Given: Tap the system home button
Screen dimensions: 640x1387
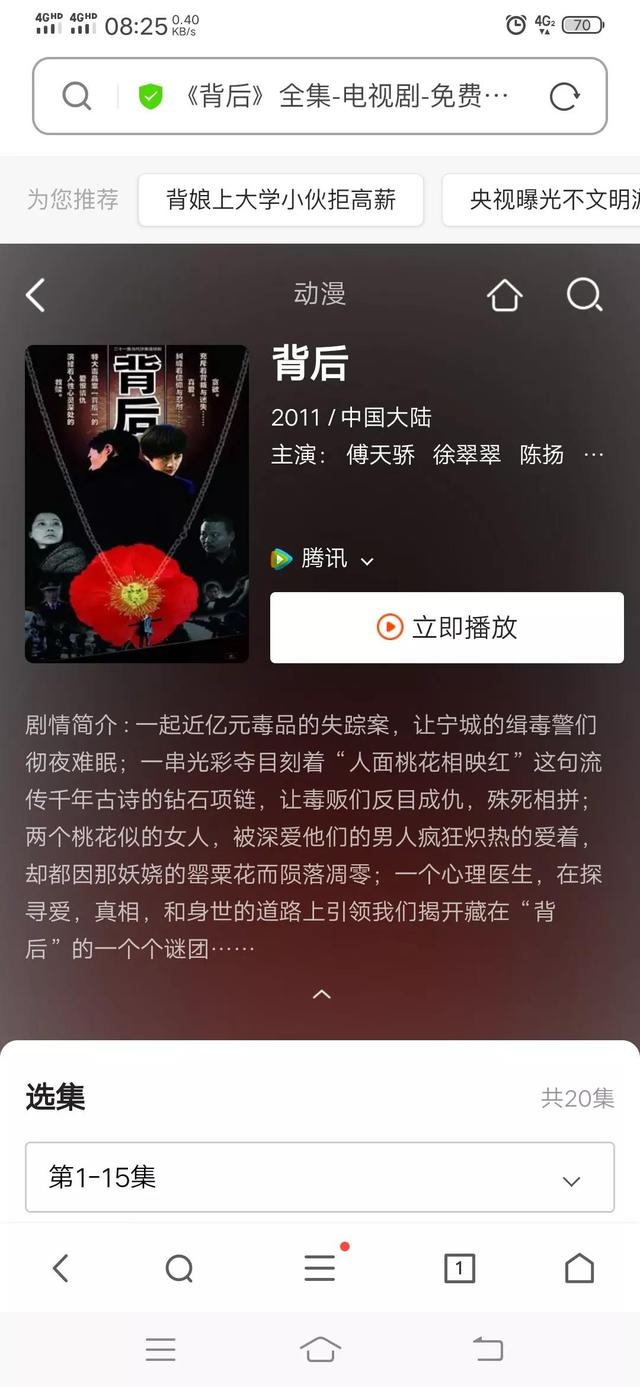Looking at the screenshot, I should (x=320, y=1349).
